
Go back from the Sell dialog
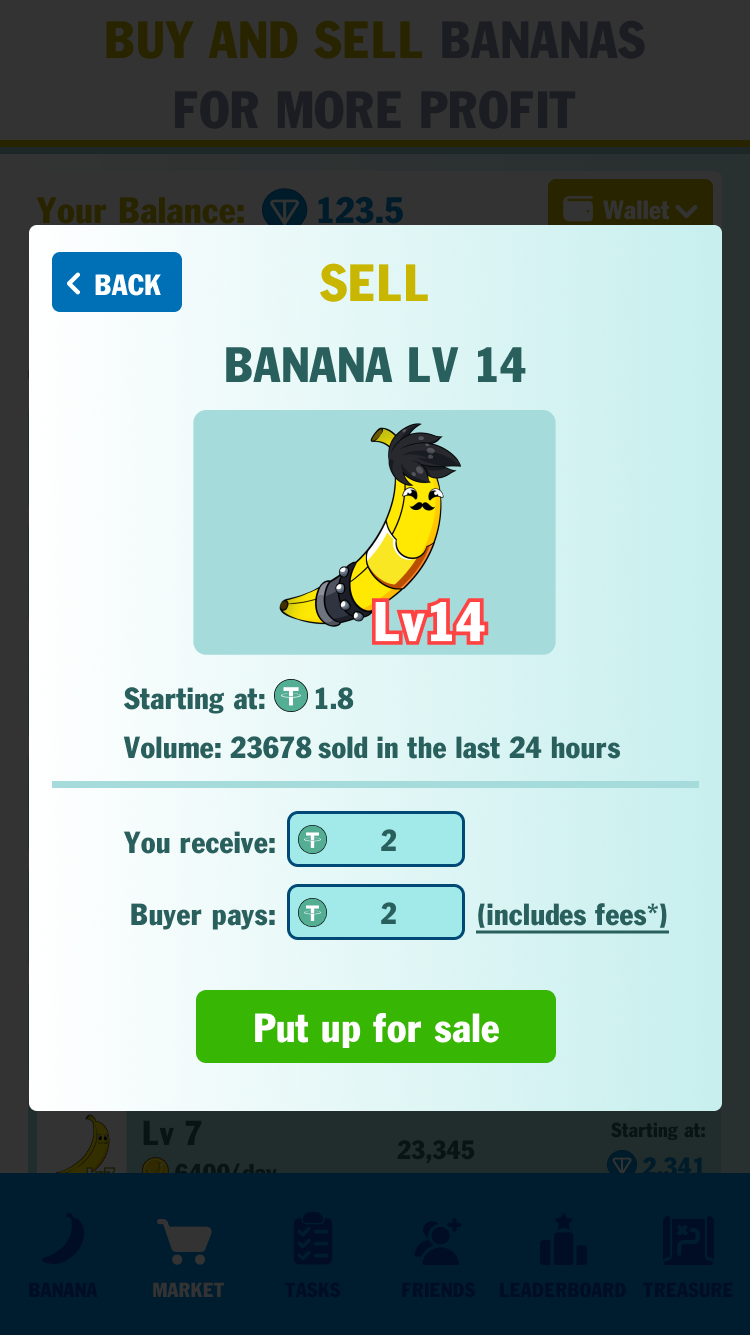117,283
